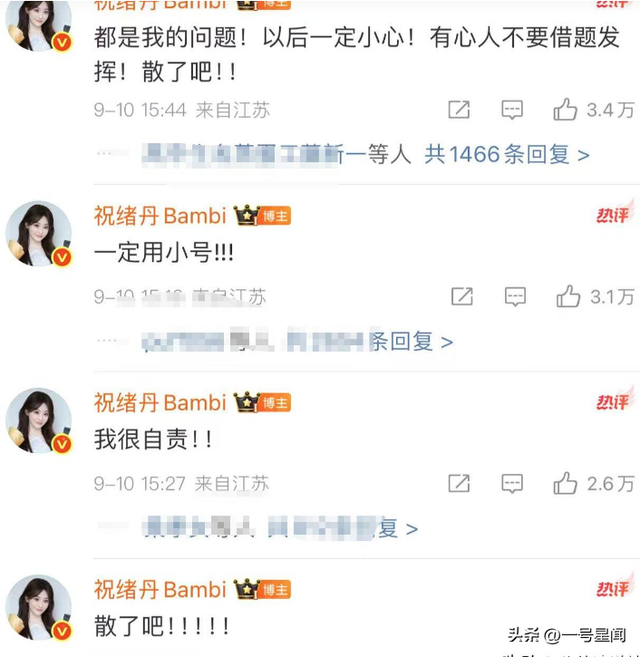
Task: Open avatar beside 一定用小号!!! comment
Action: coord(39,234)
